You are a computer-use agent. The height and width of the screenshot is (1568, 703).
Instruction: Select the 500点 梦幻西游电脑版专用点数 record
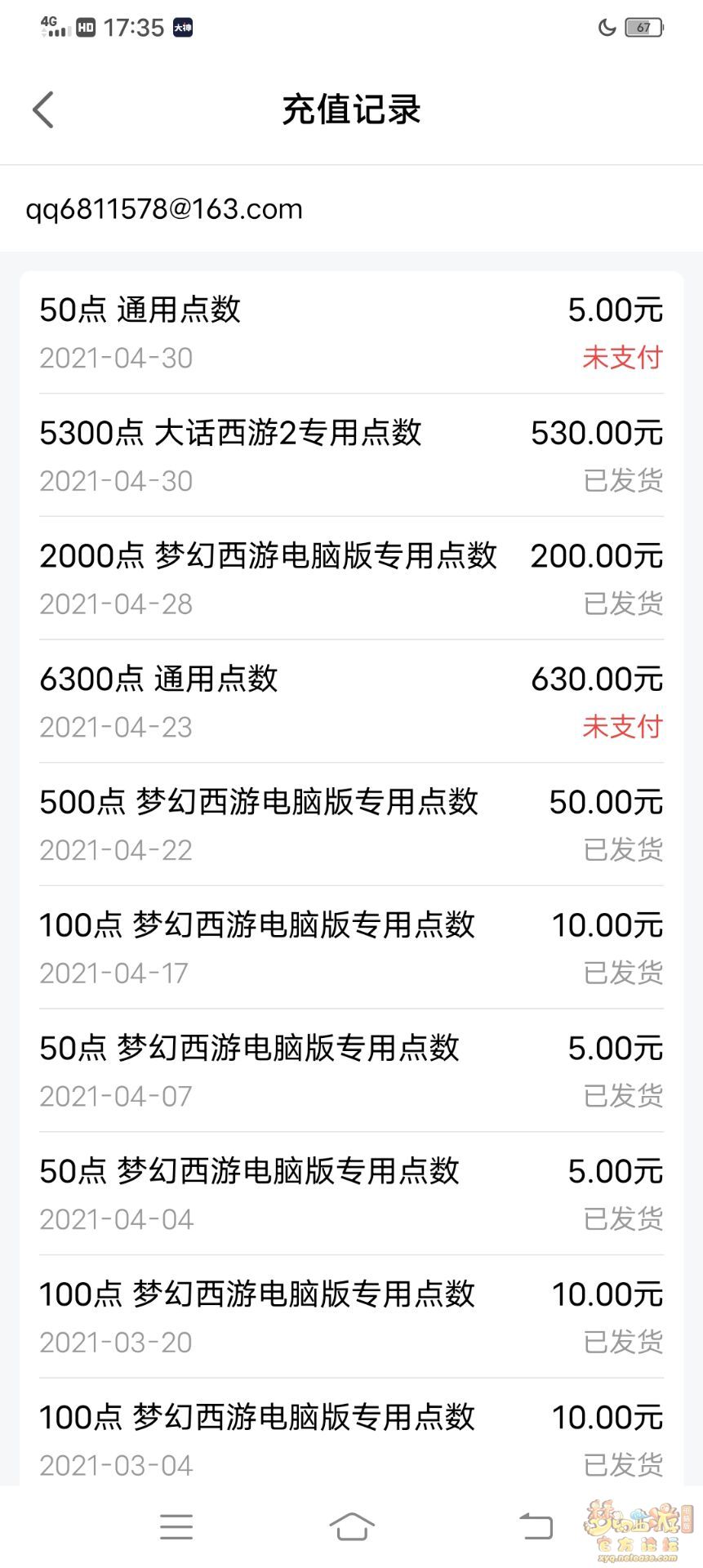[x=351, y=825]
